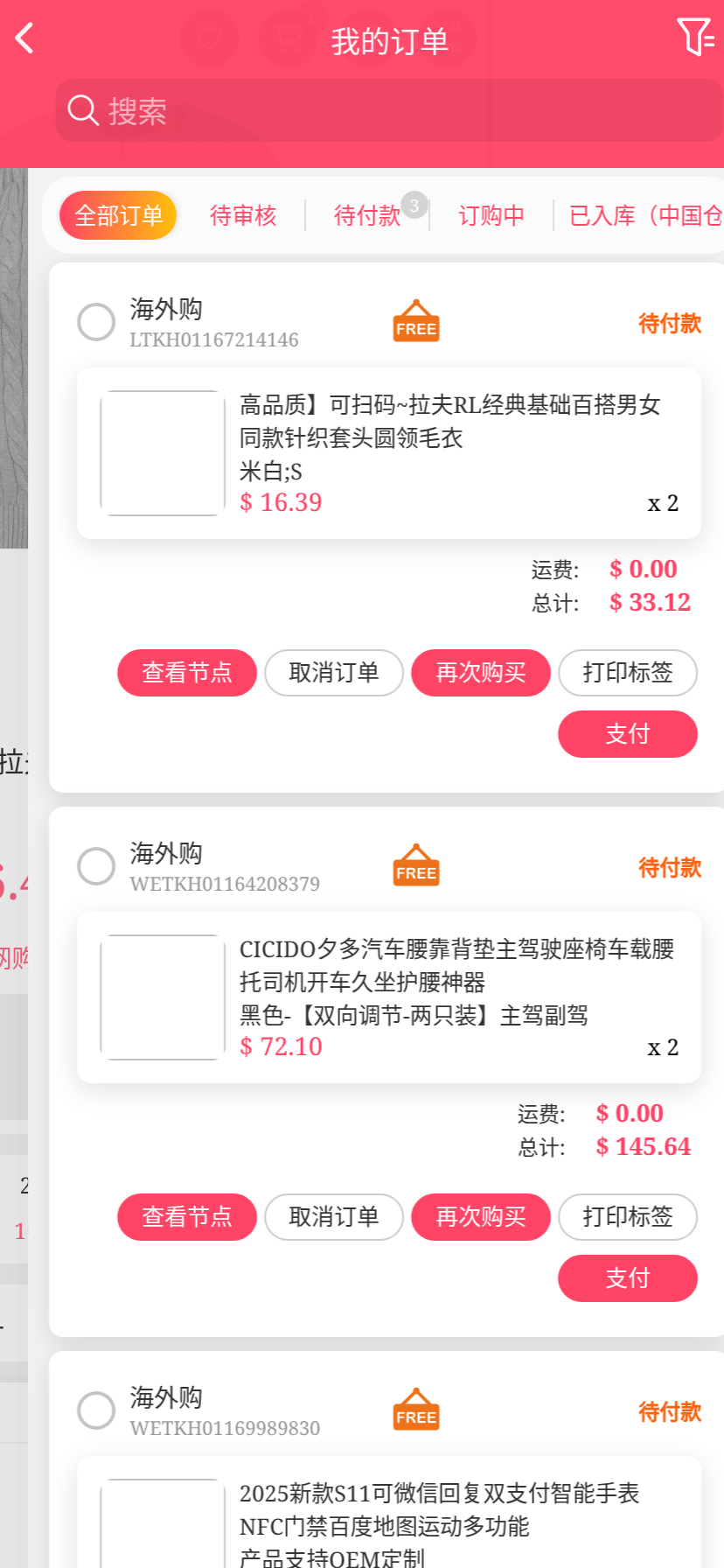
Task: Tap 支付 for the $33.12 order
Action: [628, 734]
